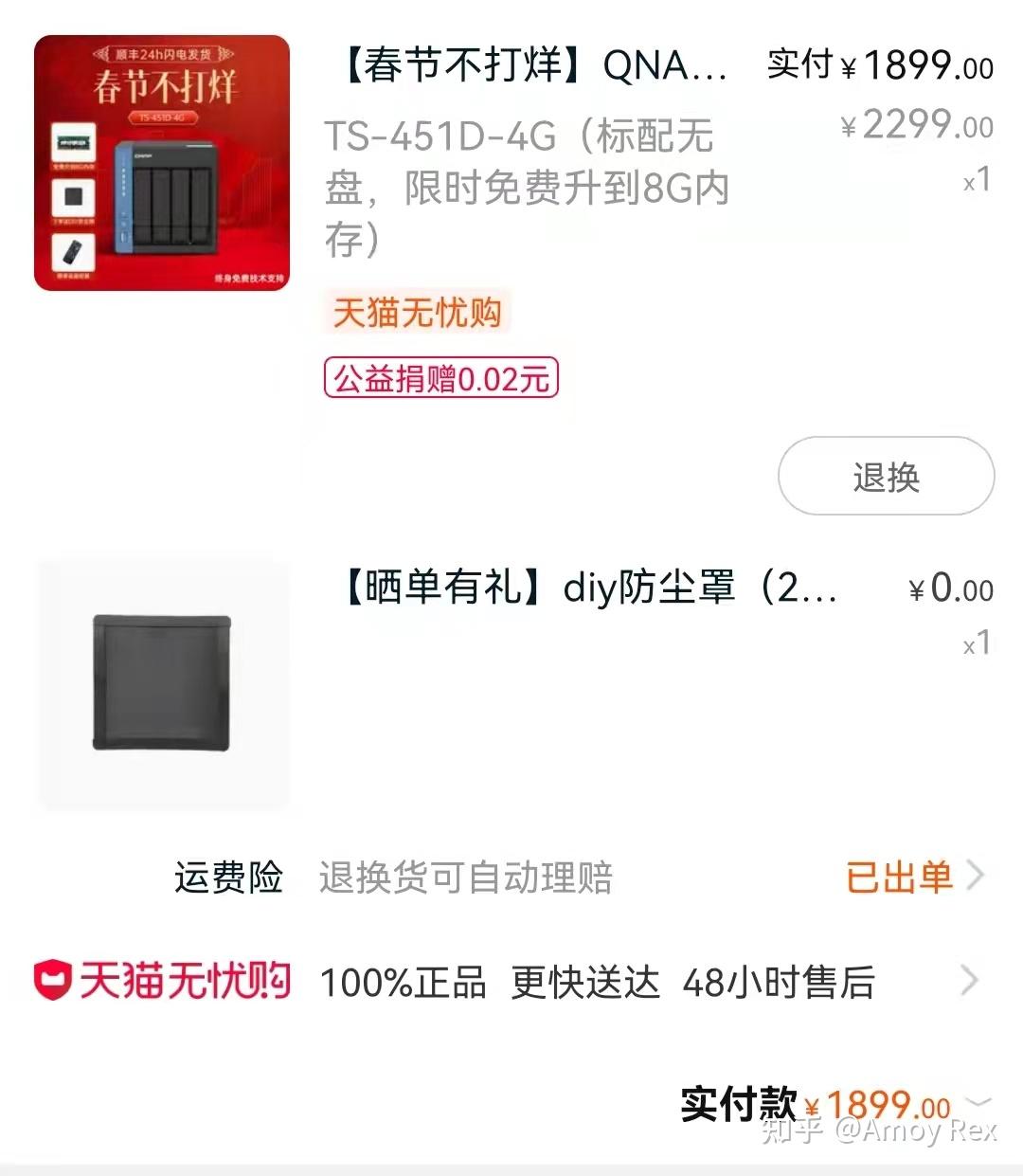Screen dimensions: 1023x1176
Task: Click the QNAP product thumbnail image
Action: tap(161, 163)
